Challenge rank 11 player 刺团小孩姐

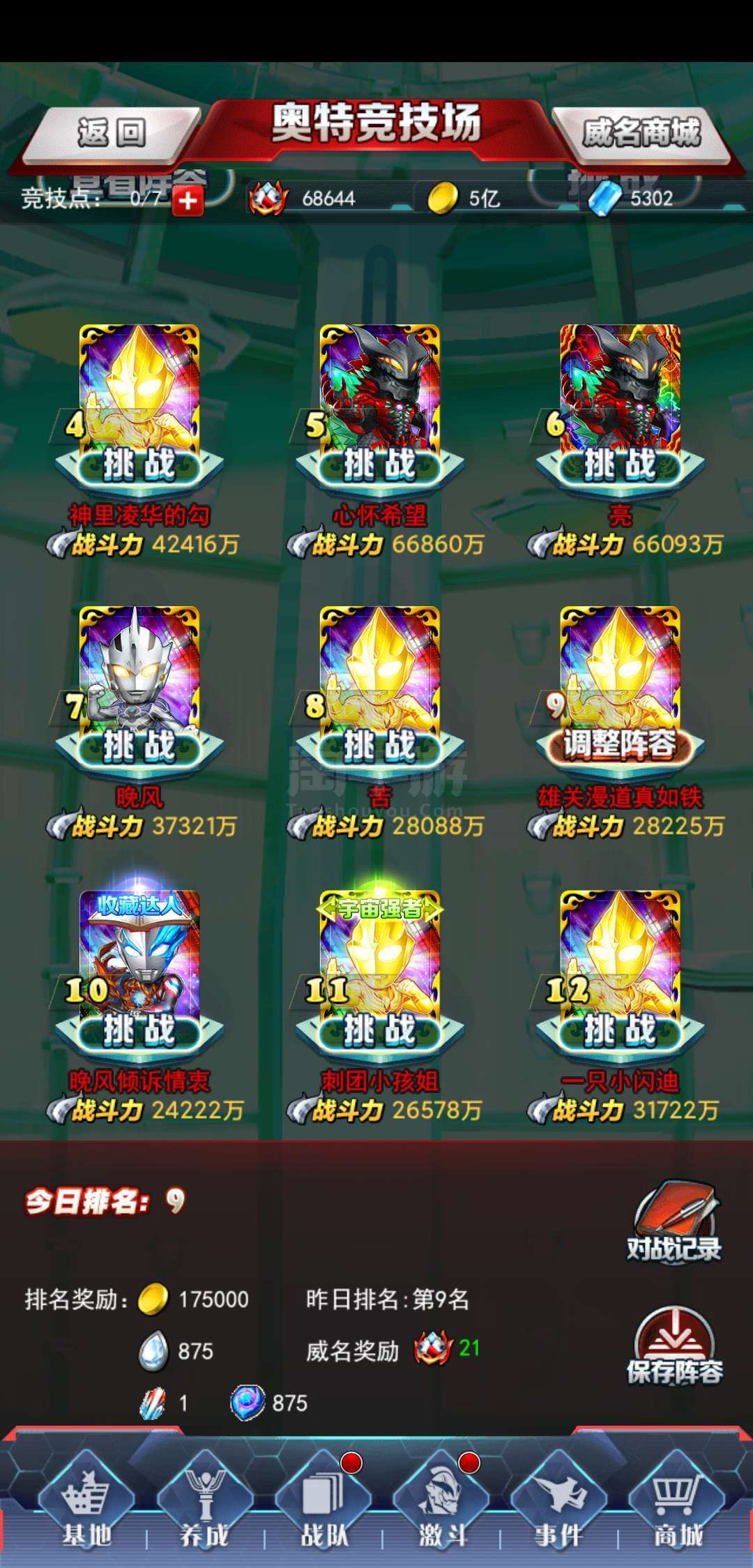pyautogui.click(x=380, y=1030)
